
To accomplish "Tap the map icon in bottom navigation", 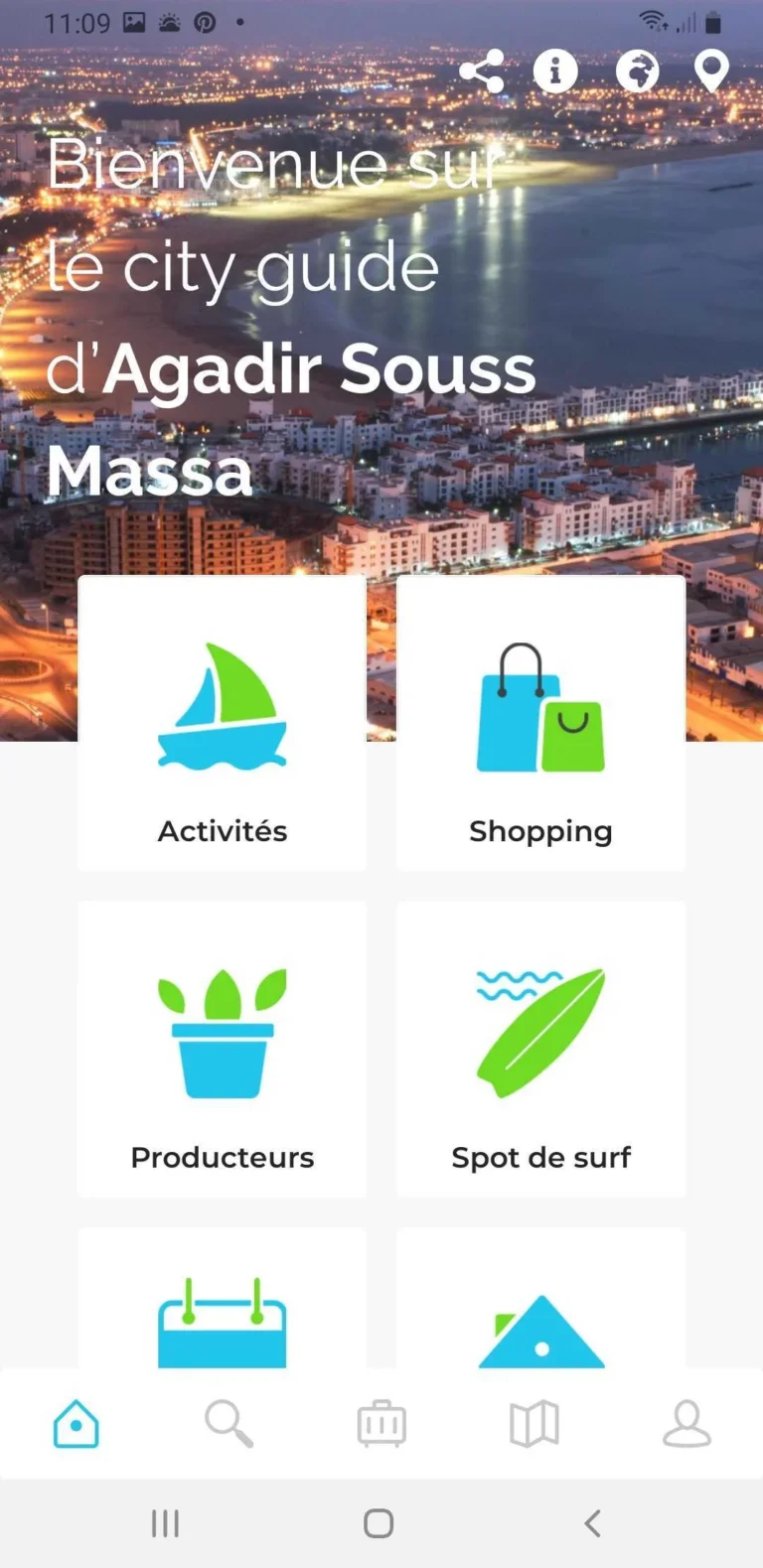I will (x=534, y=1424).
